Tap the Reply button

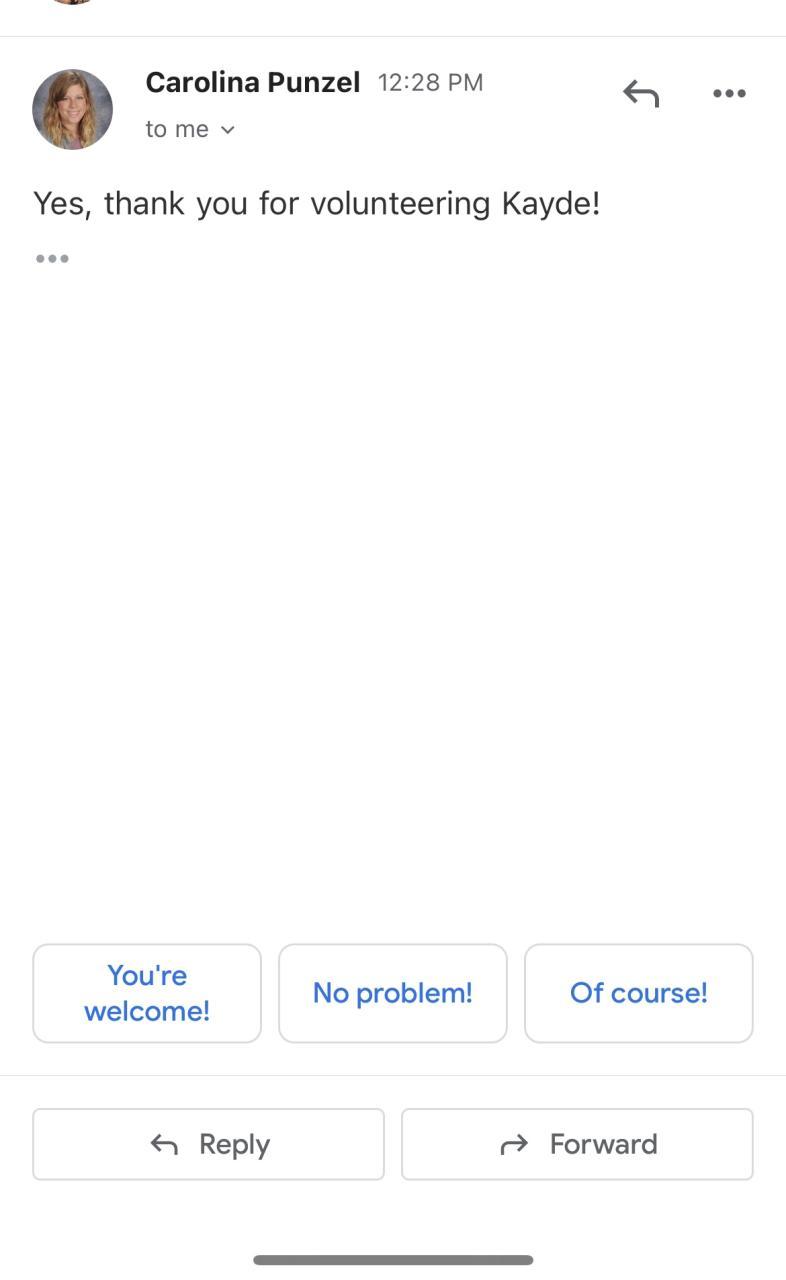208,1144
